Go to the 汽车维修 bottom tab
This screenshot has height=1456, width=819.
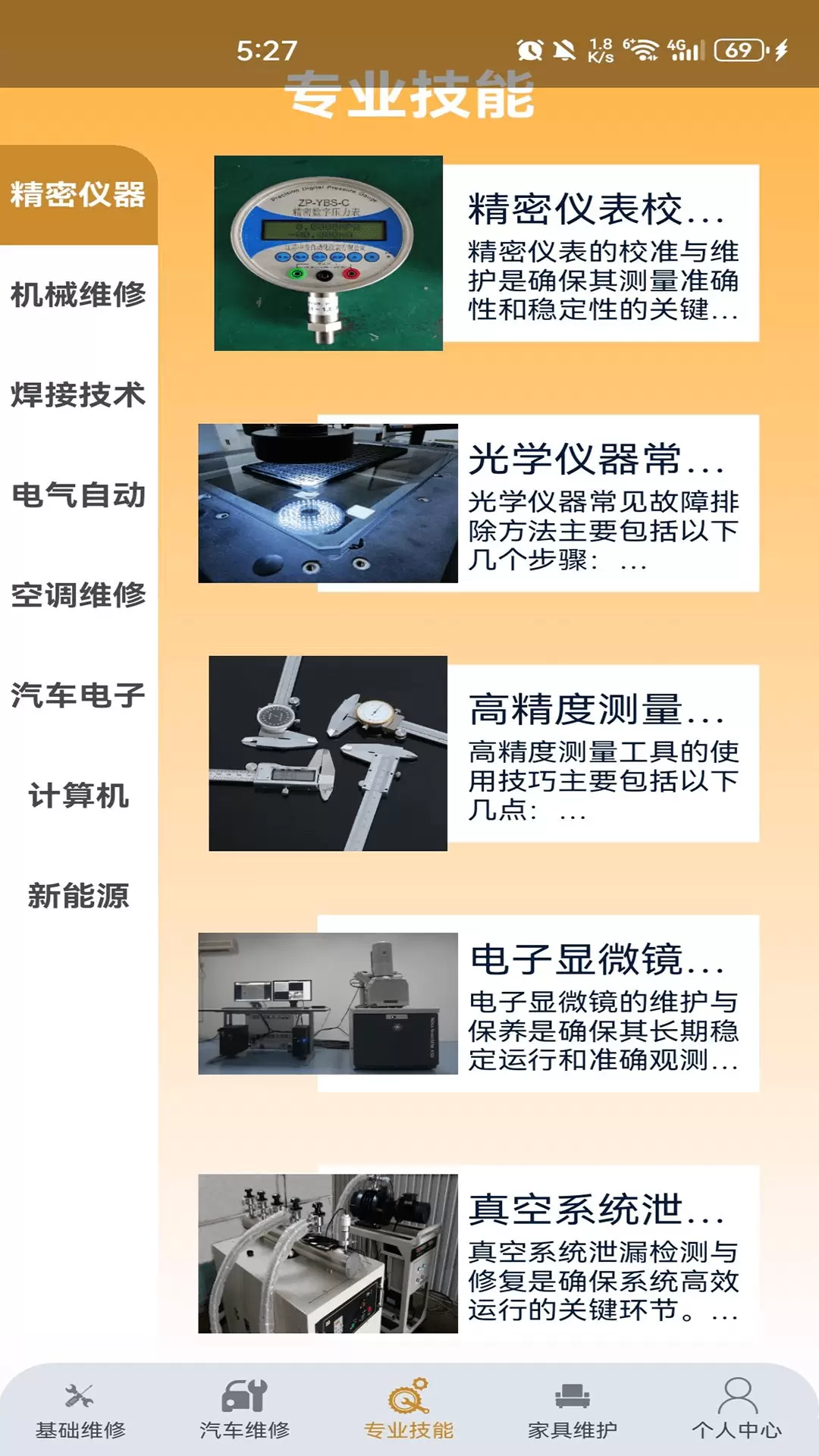[245, 1412]
